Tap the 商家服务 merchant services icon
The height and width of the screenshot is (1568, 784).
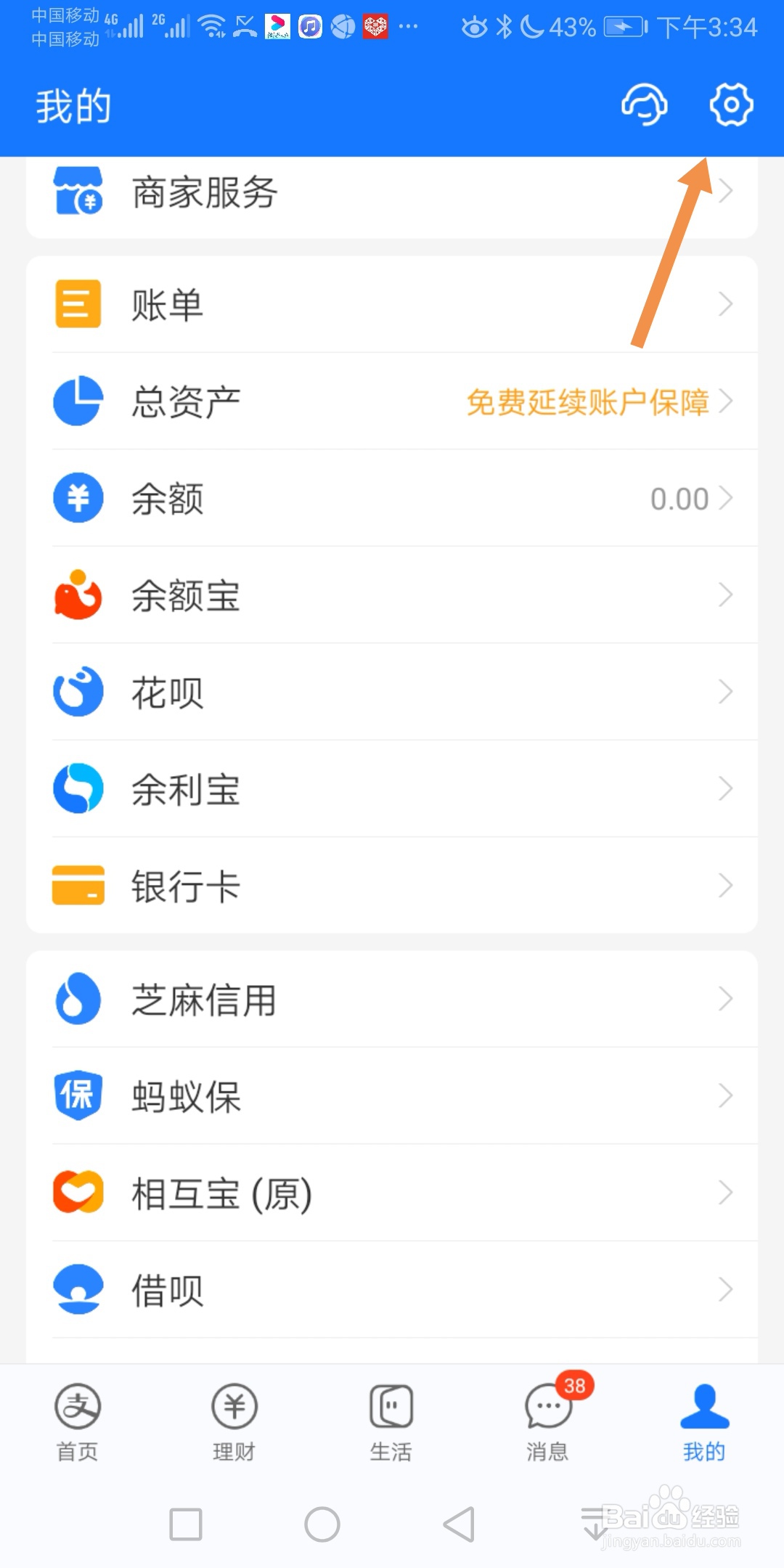[x=77, y=192]
